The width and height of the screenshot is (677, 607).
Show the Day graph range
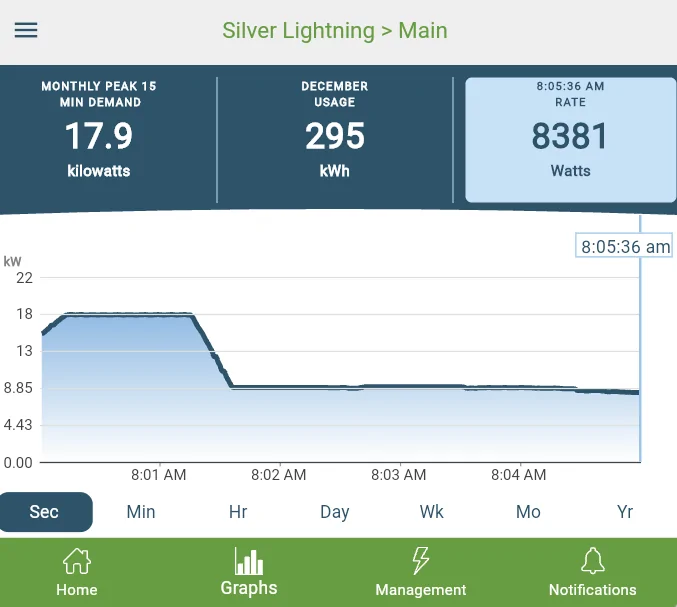pos(334,512)
